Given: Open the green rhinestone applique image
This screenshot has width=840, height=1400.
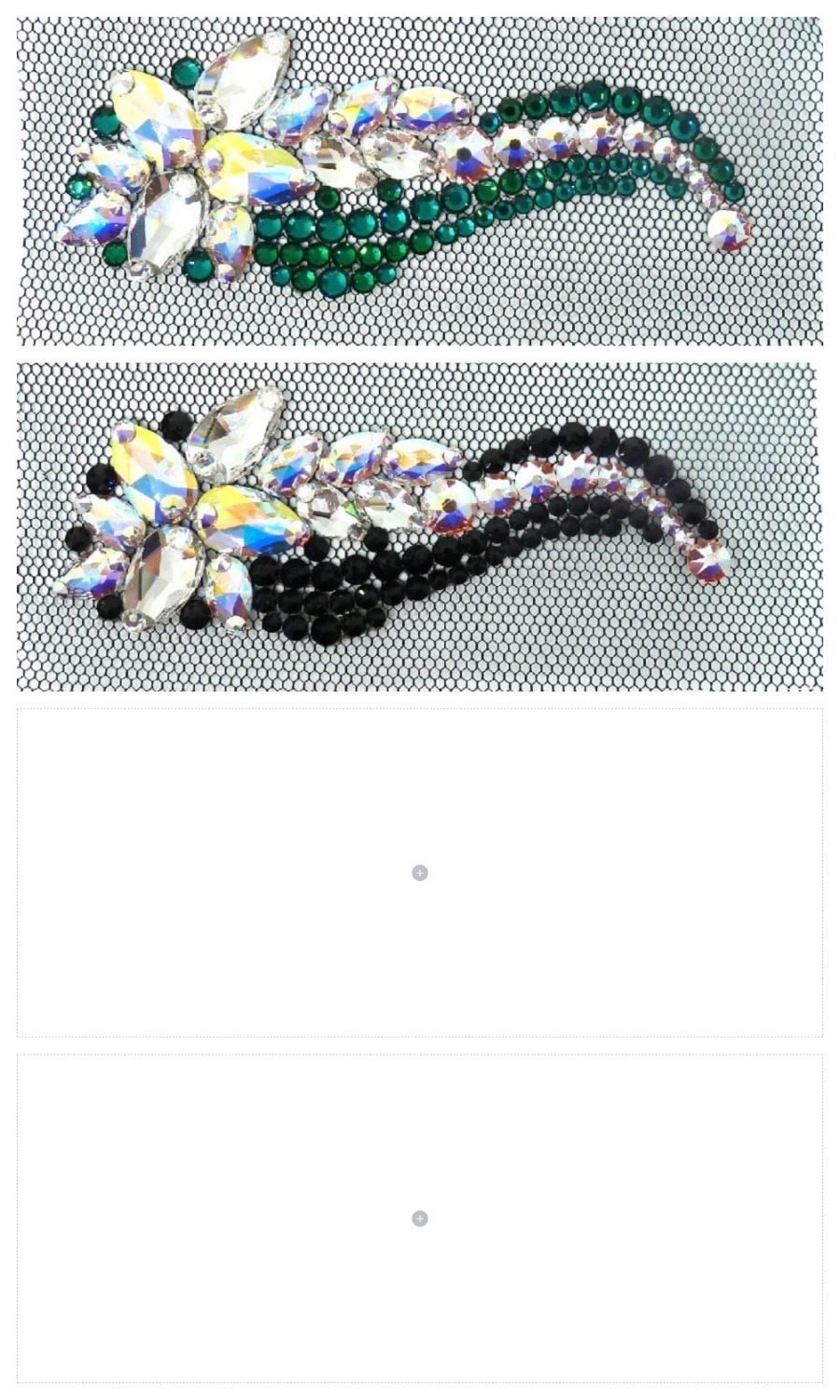Looking at the screenshot, I should [x=420, y=181].
